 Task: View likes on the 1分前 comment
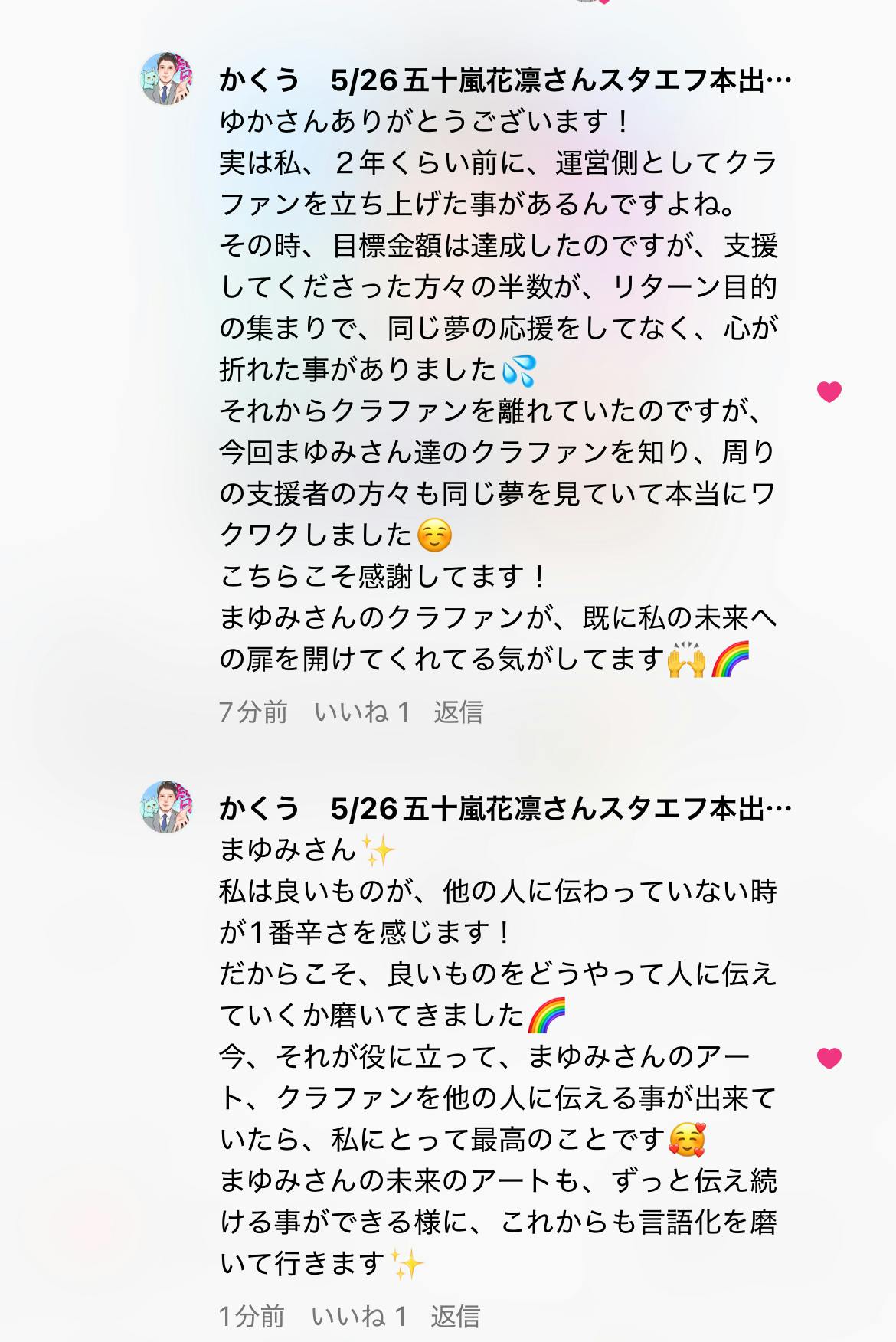pos(358,1316)
